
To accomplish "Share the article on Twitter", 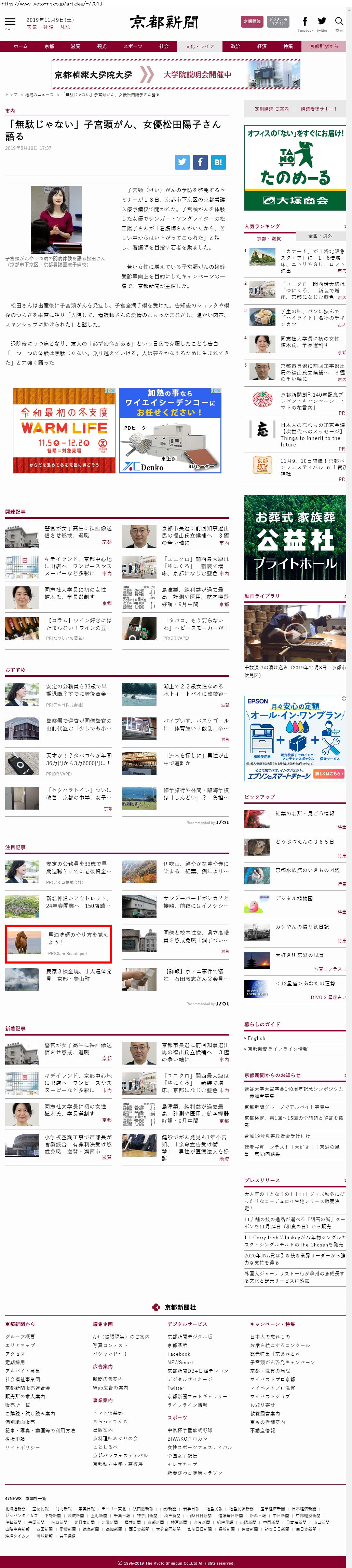I will point(182,162).
